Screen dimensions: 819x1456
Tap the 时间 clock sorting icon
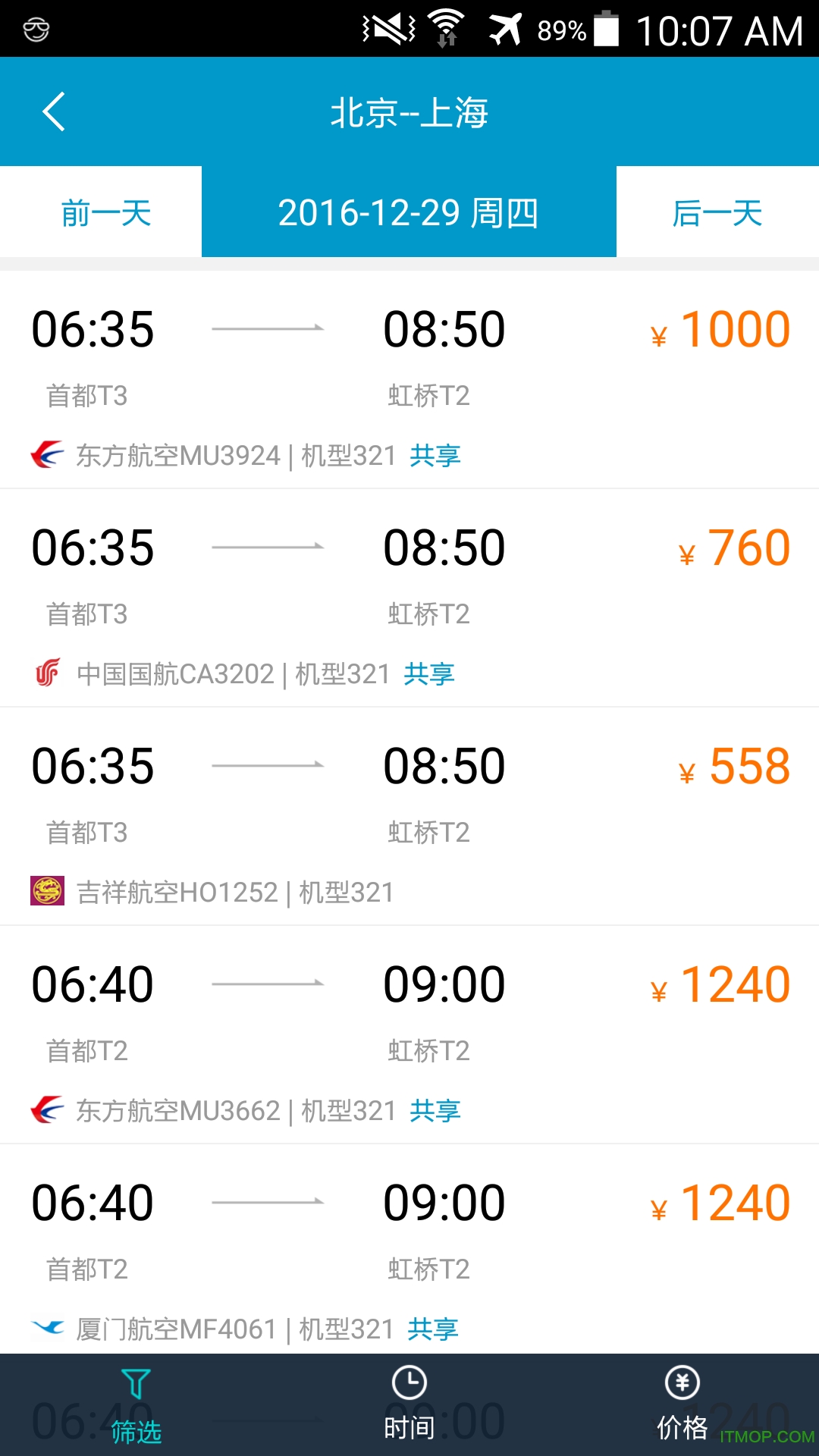pos(409,1383)
